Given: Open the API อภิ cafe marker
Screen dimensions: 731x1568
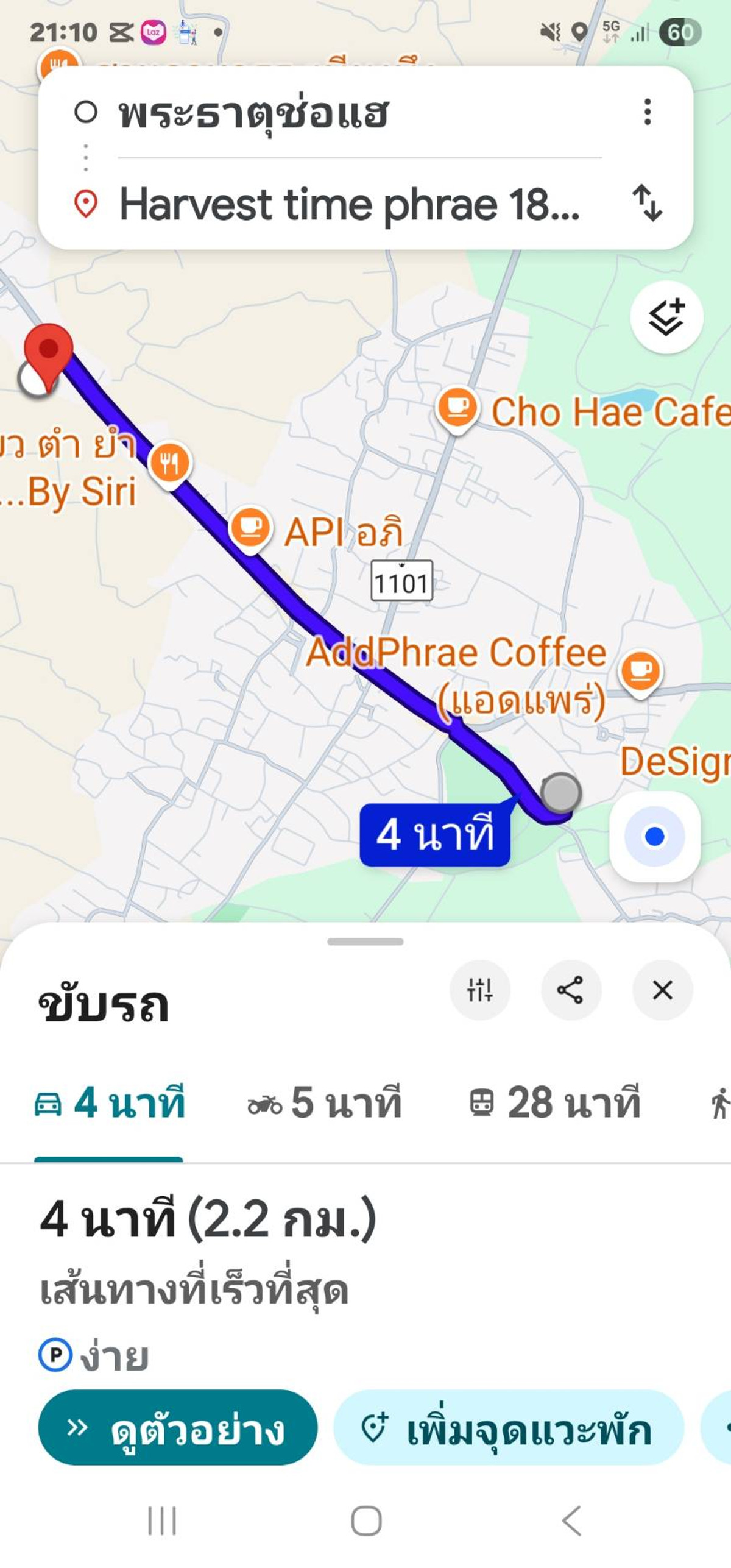Looking at the screenshot, I should tap(250, 527).
